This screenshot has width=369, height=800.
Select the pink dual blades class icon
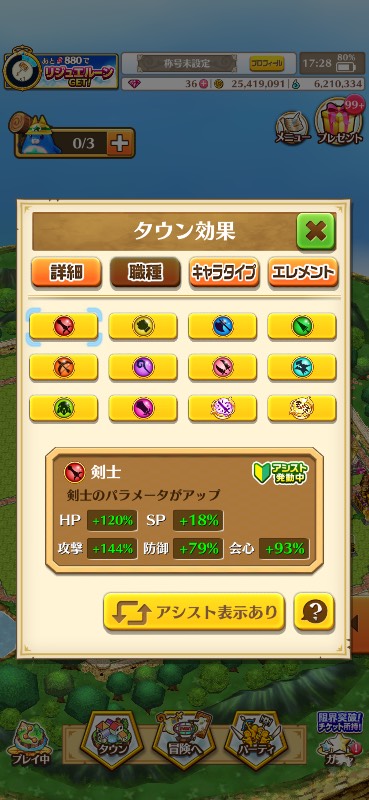coord(223,367)
